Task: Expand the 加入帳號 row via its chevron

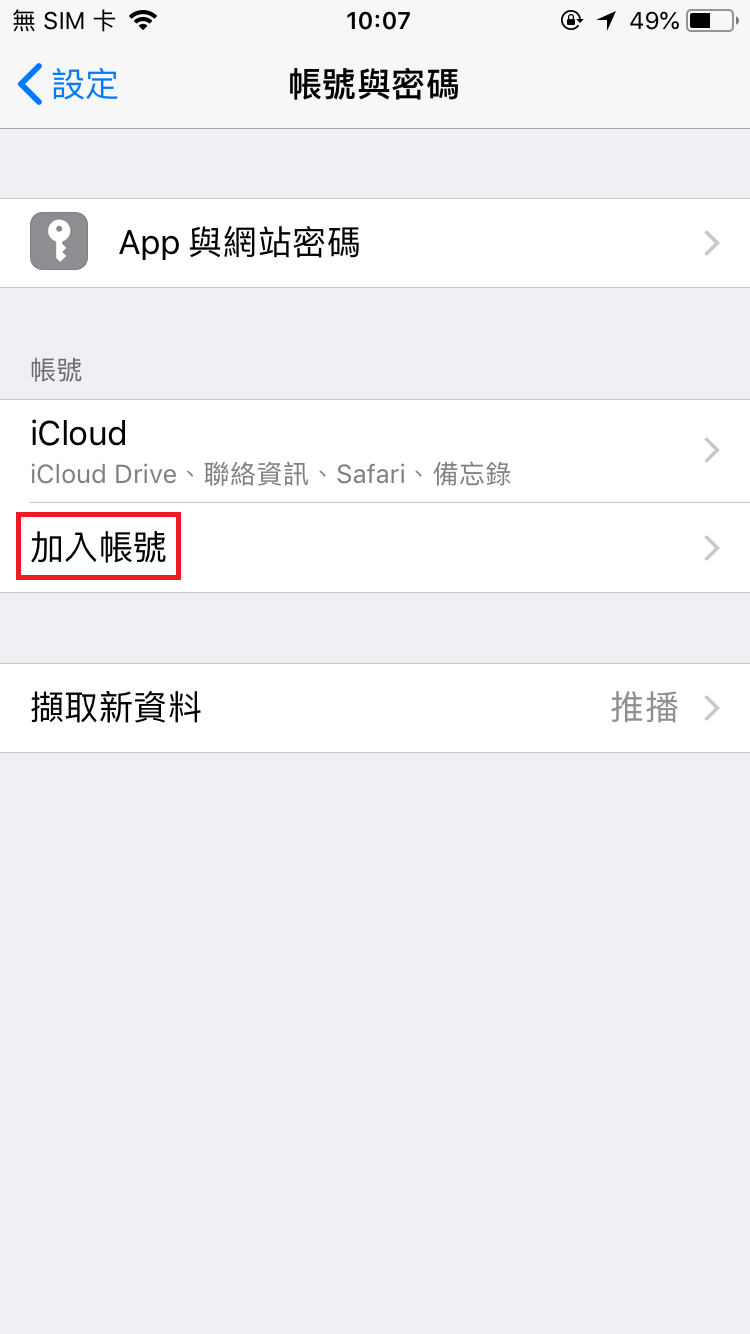Action: pyautogui.click(x=711, y=547)
